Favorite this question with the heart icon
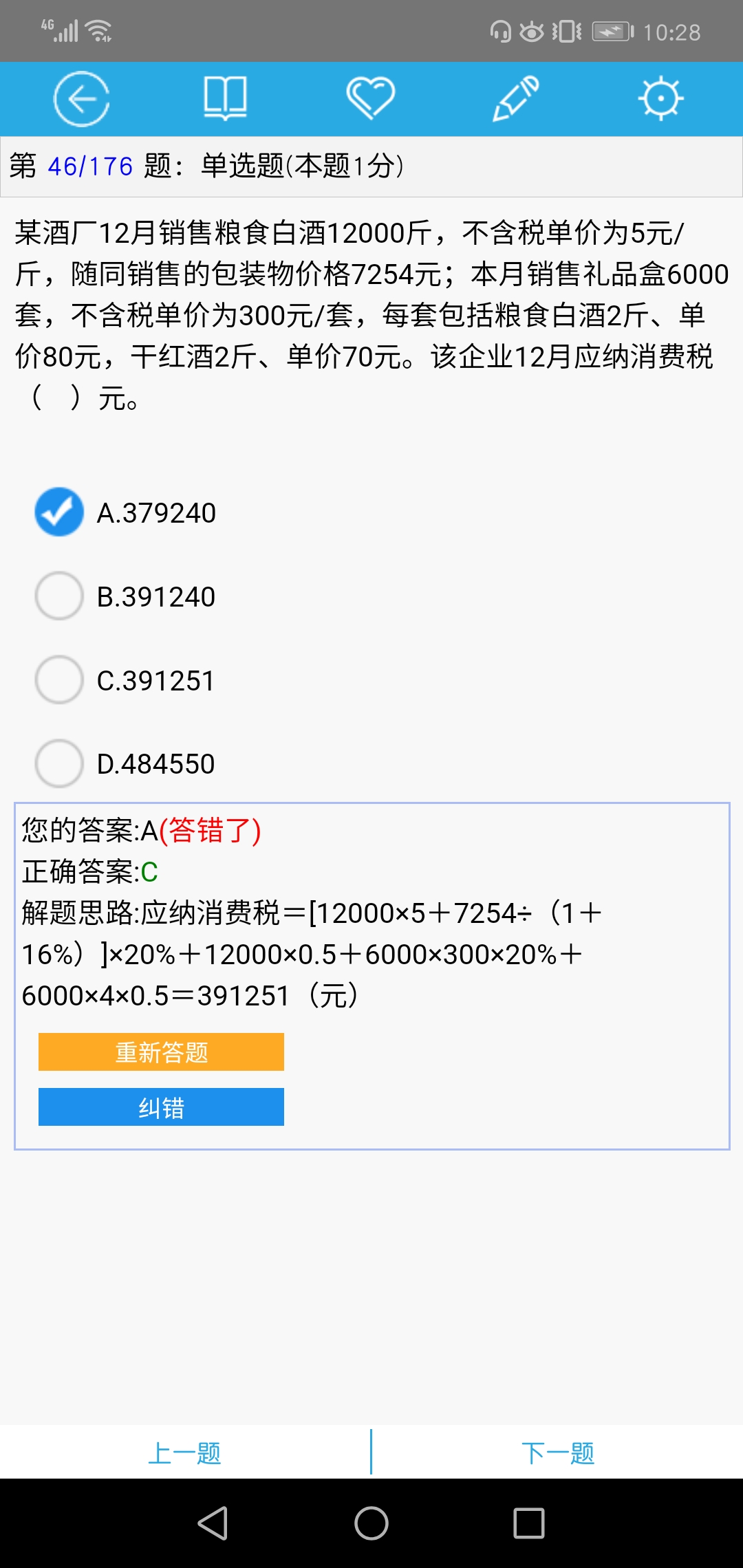 click(x=370, y=98)
